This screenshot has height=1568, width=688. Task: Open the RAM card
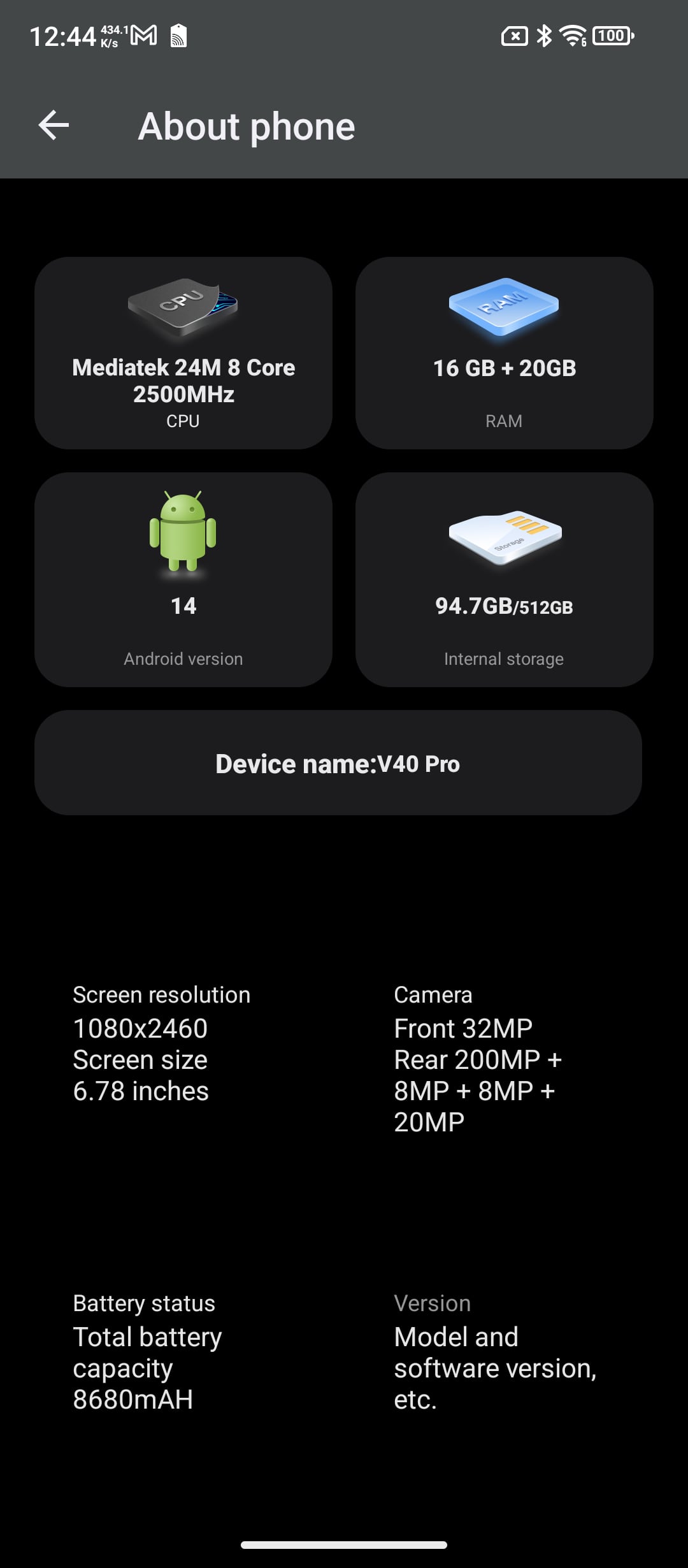[x=504, y=353]
